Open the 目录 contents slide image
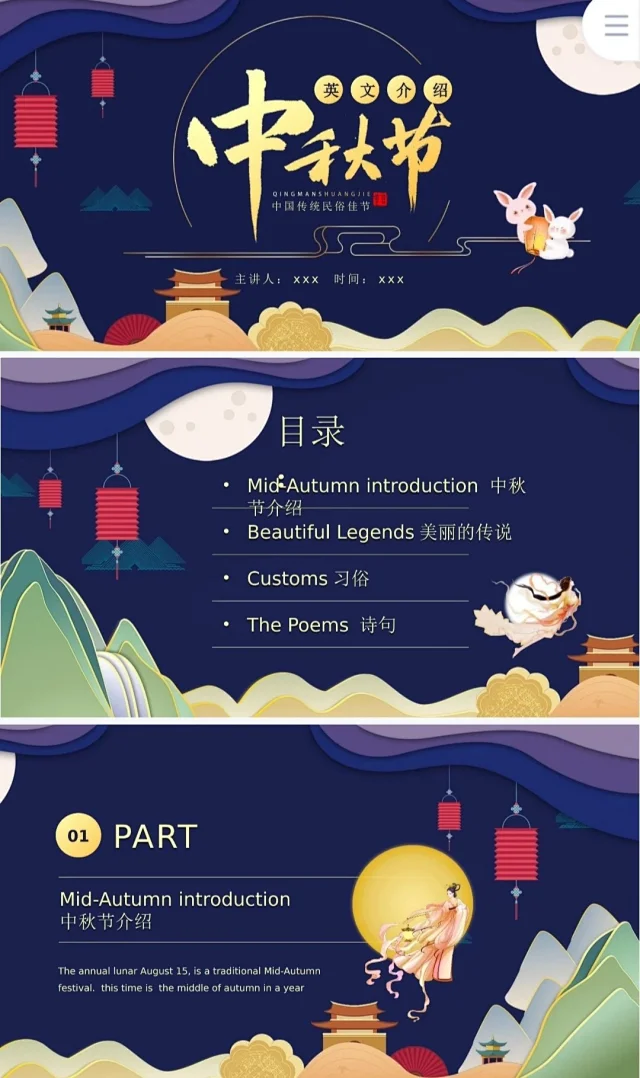 (x=320, y=537)
